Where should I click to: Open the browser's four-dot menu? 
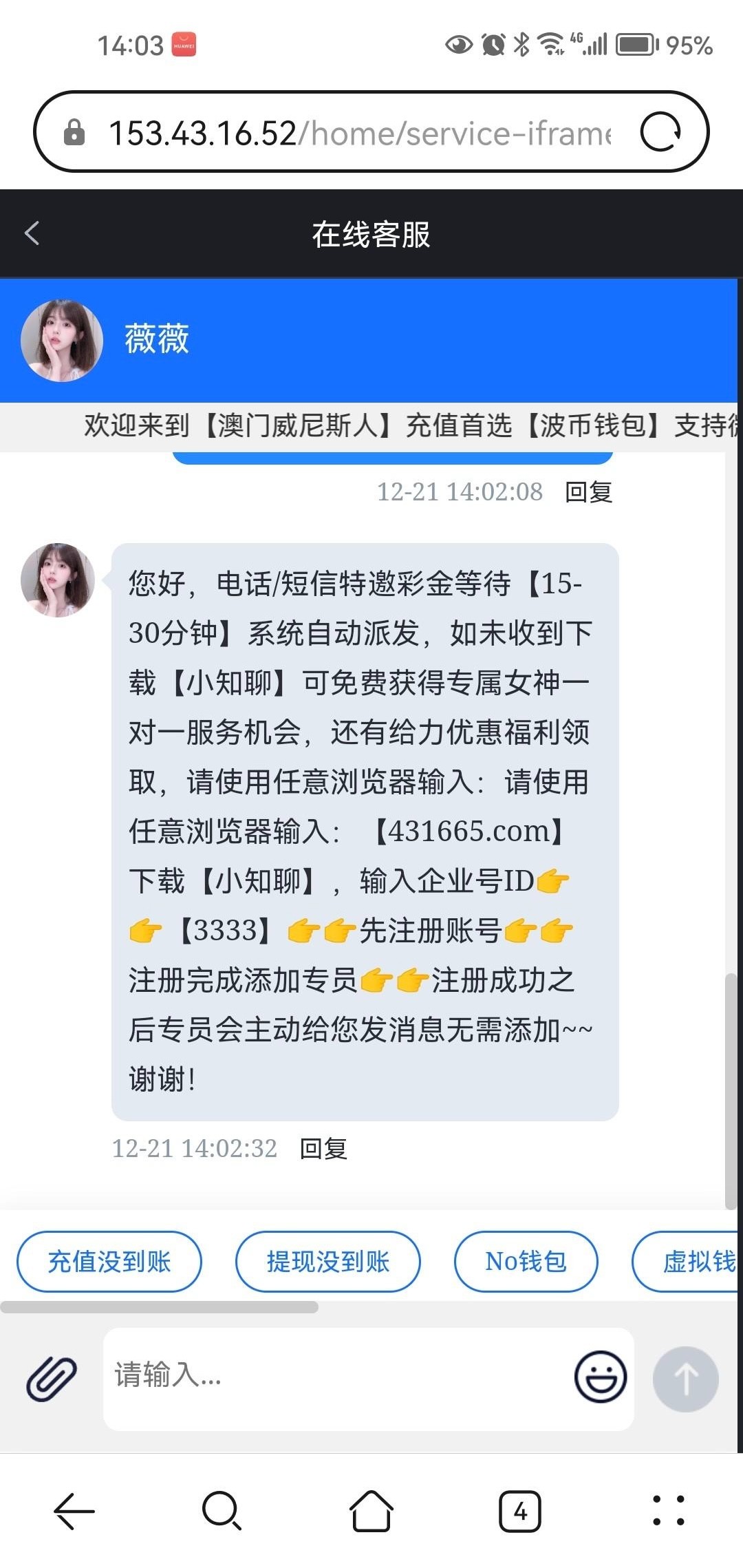tap(668, 1511)
